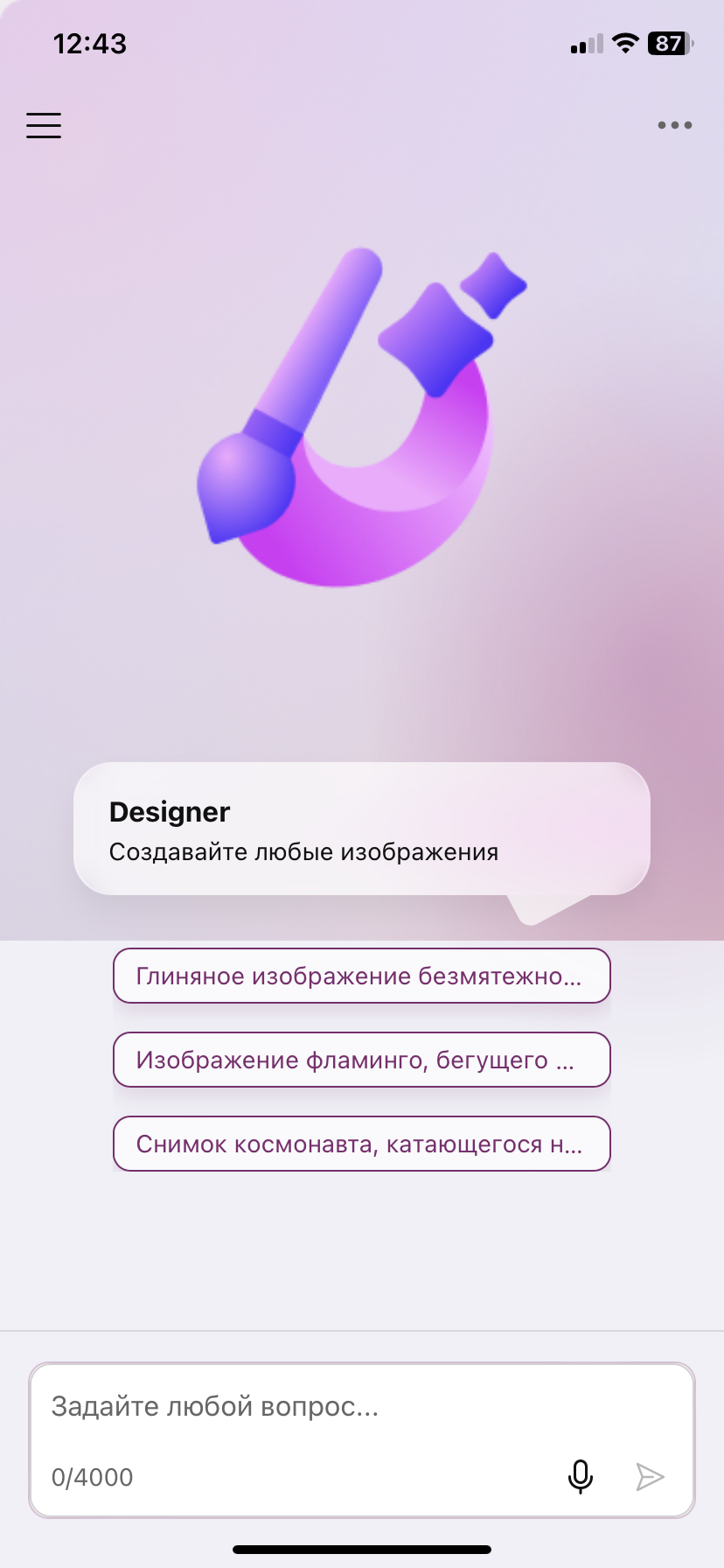This screenshot has width=724, height=1568.
Task: Open the Designer card
Action: [x=361, y=829]
